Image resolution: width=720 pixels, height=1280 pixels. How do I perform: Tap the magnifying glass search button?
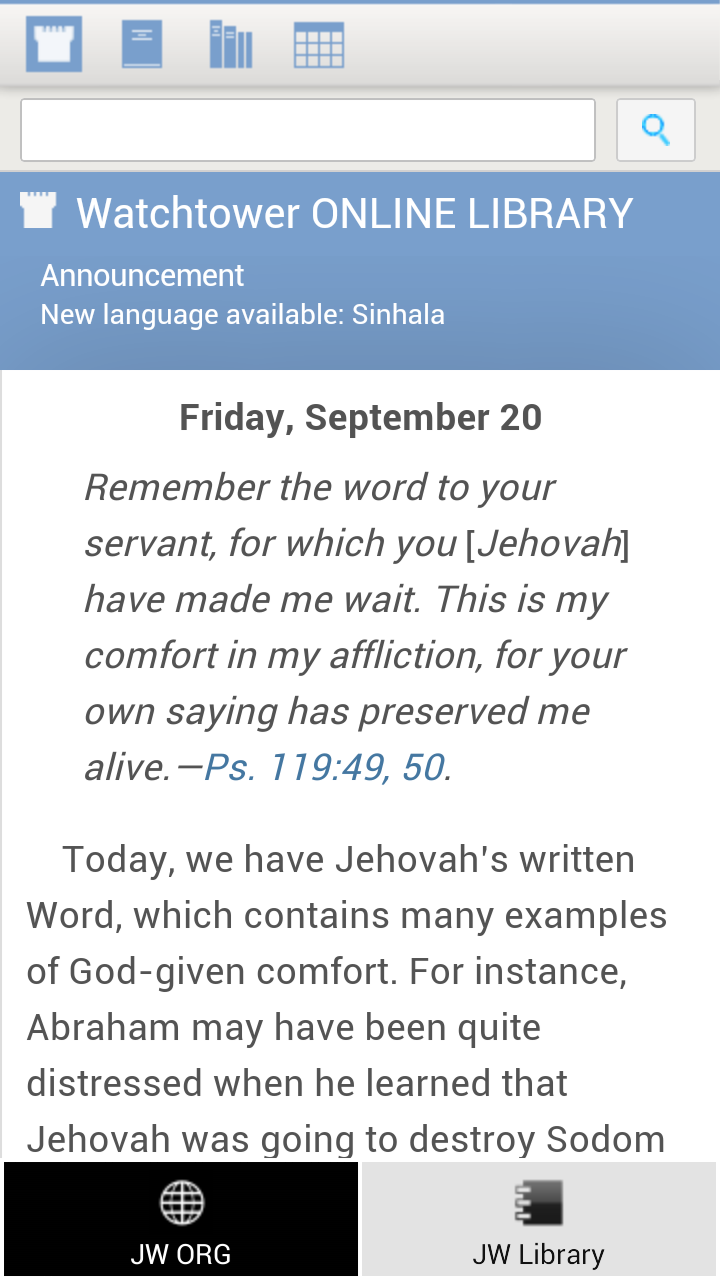(x=656, y=130)
